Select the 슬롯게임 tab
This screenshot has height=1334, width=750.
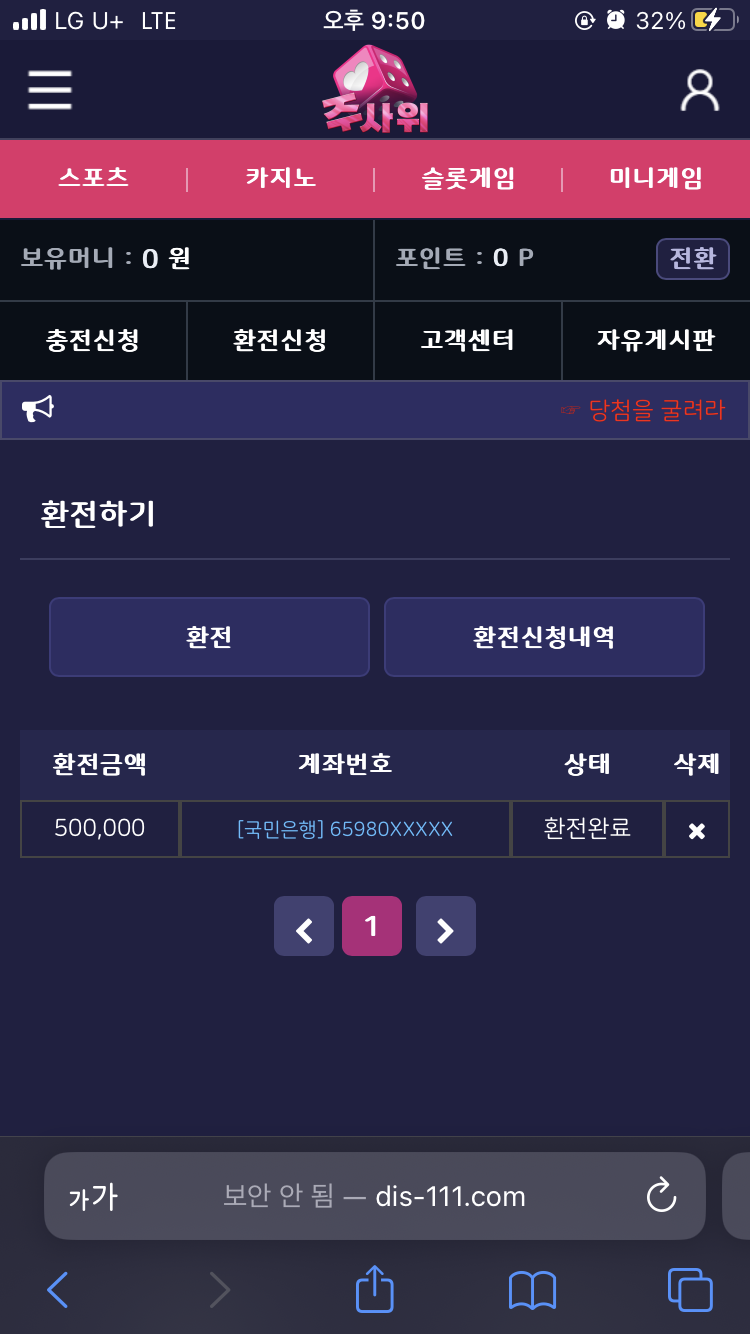click(468, 178)
